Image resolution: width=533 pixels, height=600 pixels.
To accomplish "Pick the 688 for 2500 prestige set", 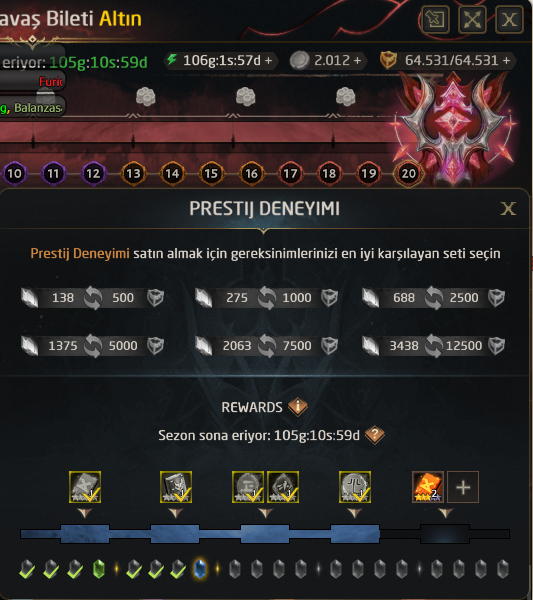I will point(434,298).
